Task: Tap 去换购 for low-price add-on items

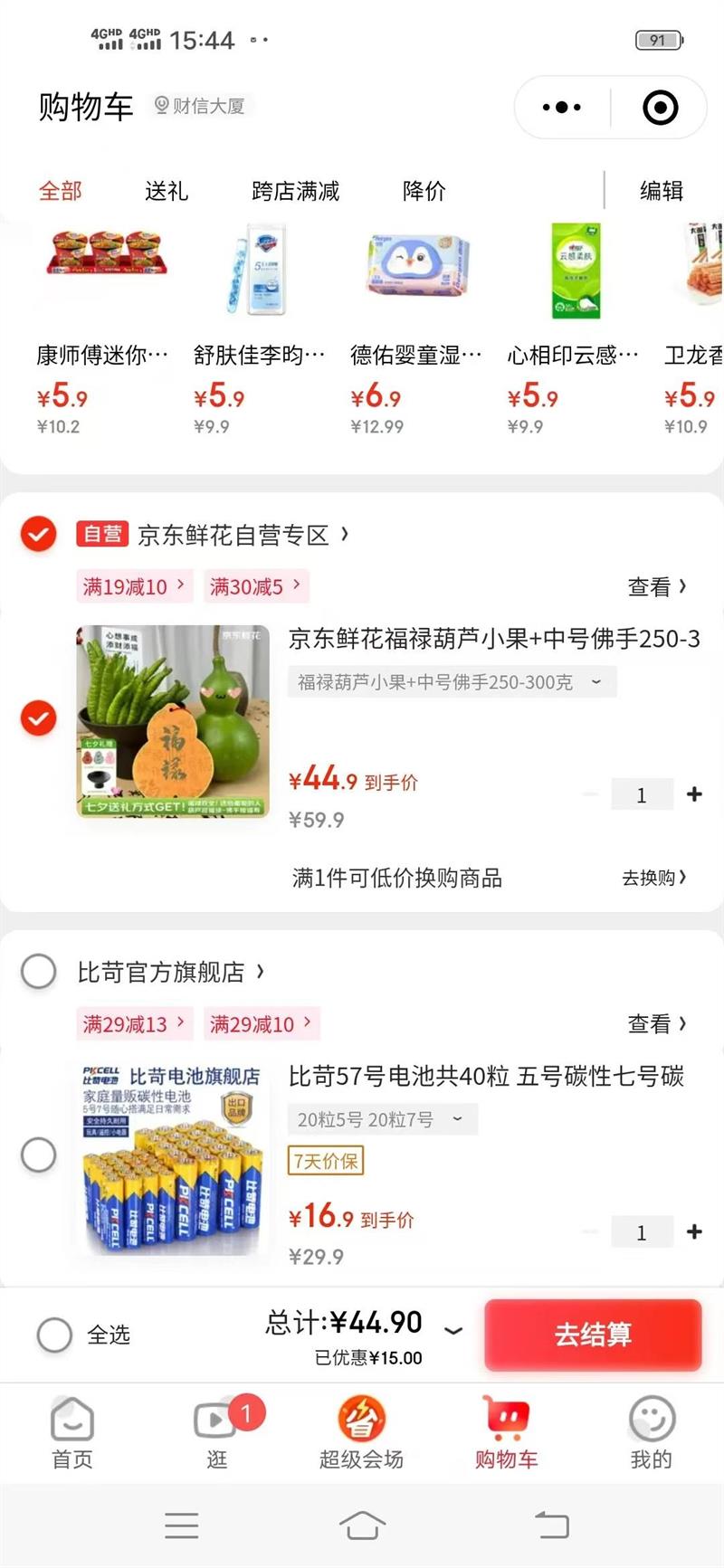Action: click(653, 878)
